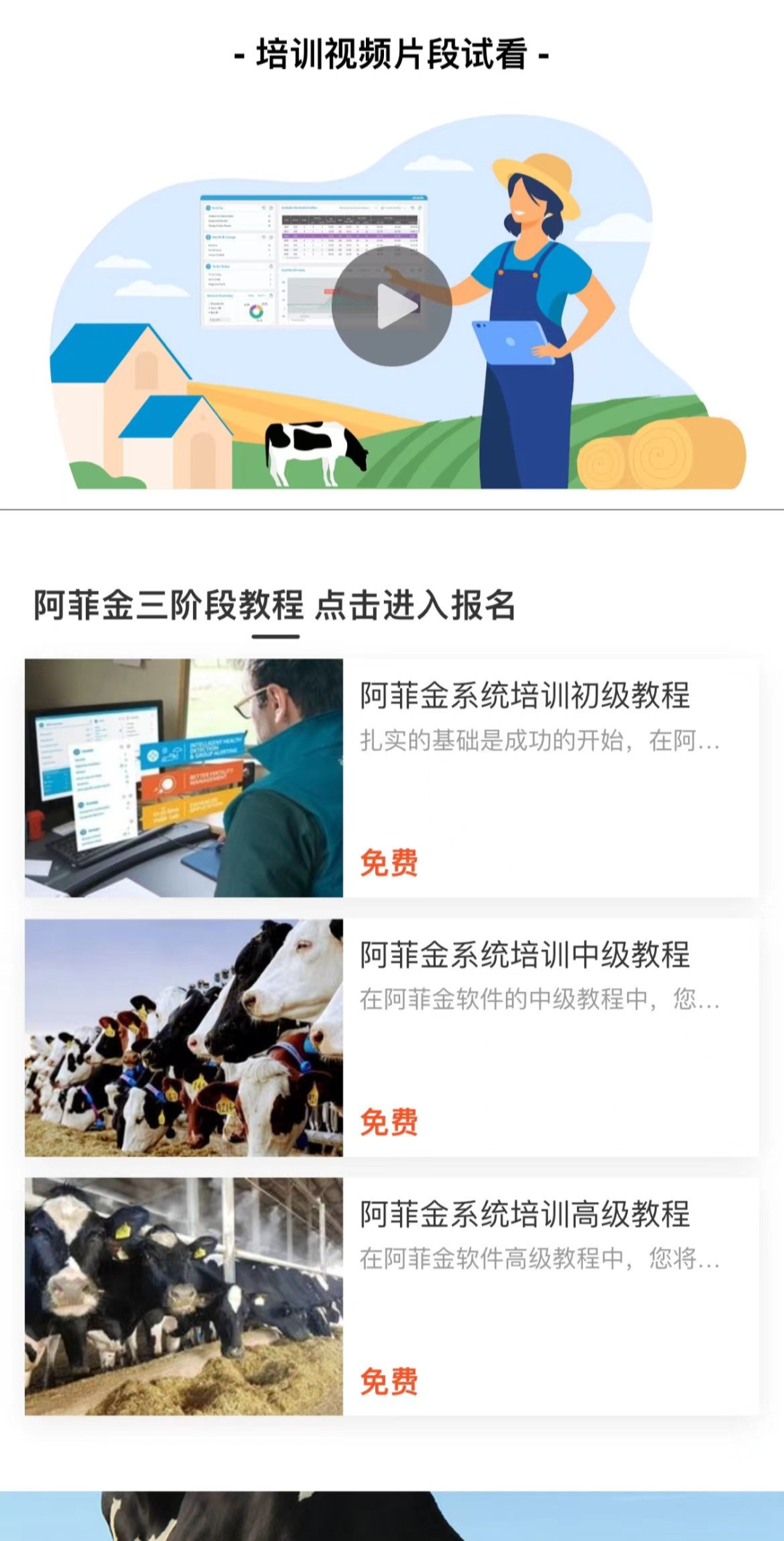Viewport: 784px width, 1541px height.
Task: Play the training video preview
Action: tap(392, 306)
